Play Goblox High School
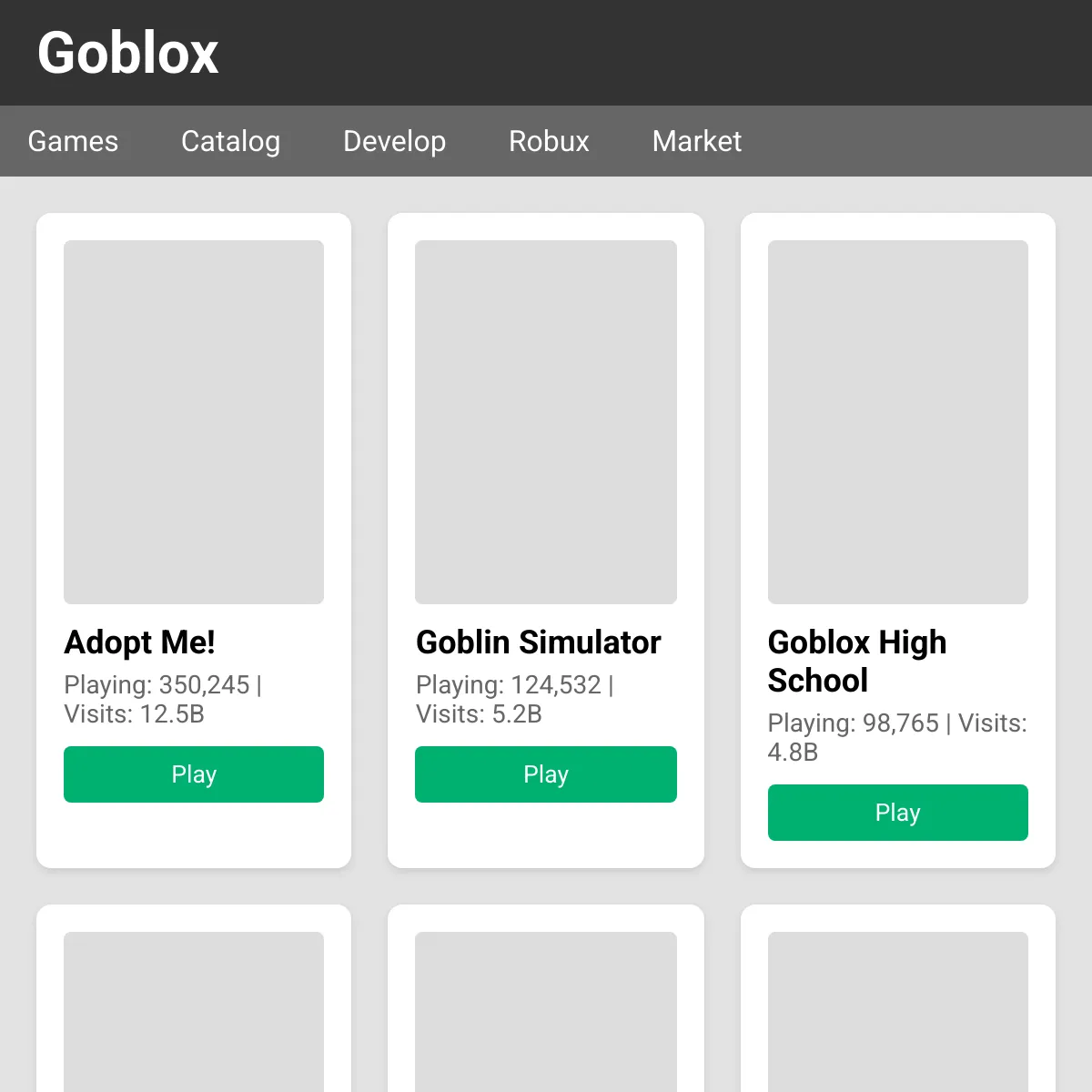Screen dimensions: 1092x1092 pos(897,813)
